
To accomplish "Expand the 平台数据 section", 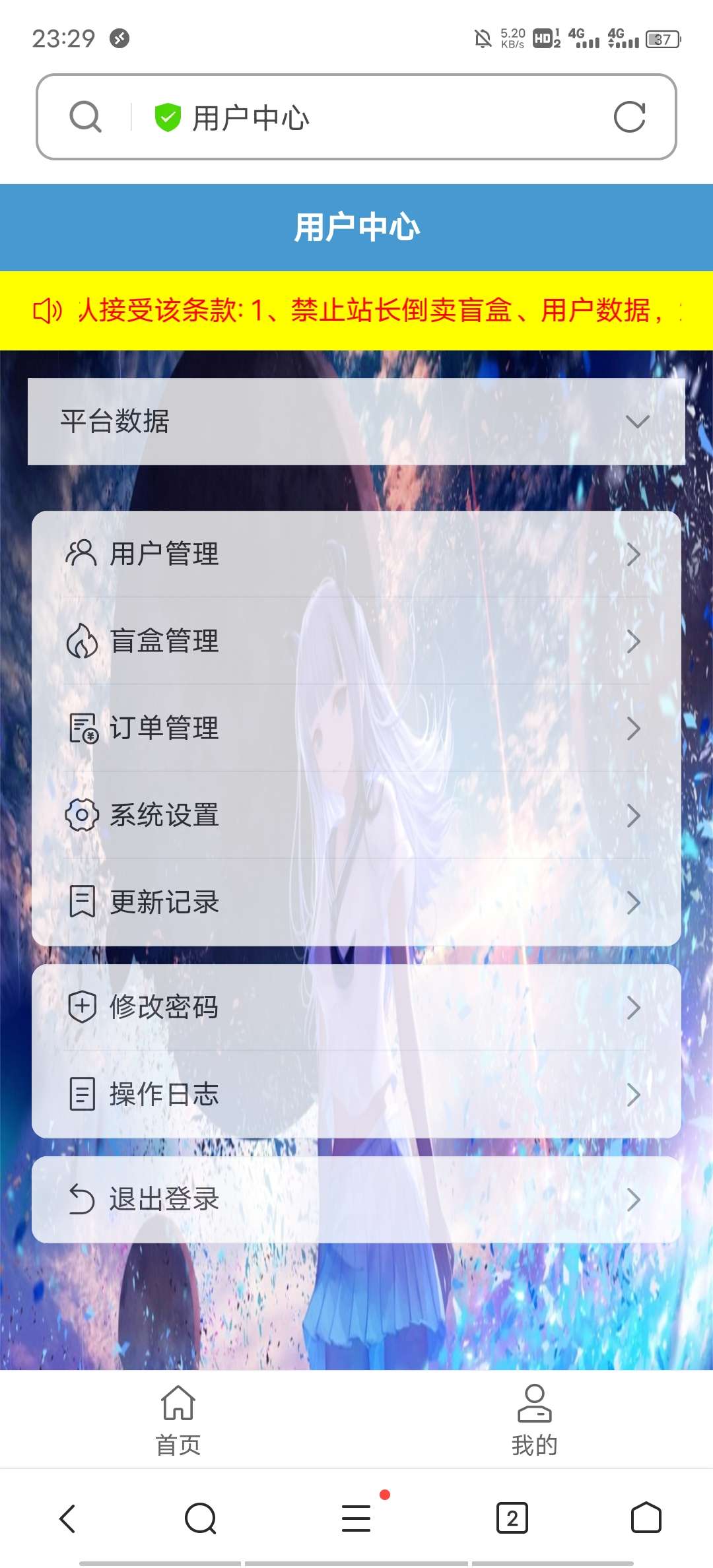I will pyautogui.click(x=356, y=421).
